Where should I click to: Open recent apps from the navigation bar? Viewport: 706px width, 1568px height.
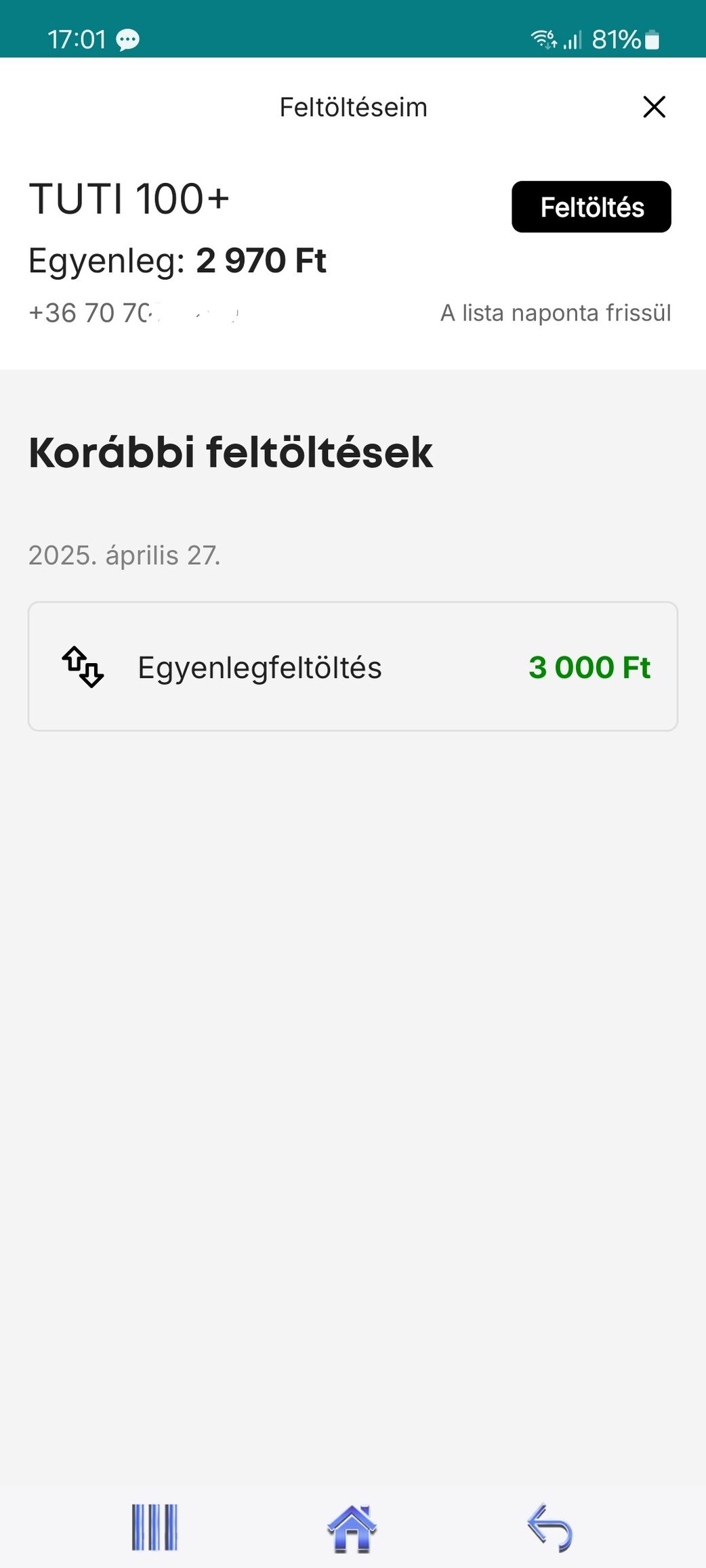(154, 1527)
